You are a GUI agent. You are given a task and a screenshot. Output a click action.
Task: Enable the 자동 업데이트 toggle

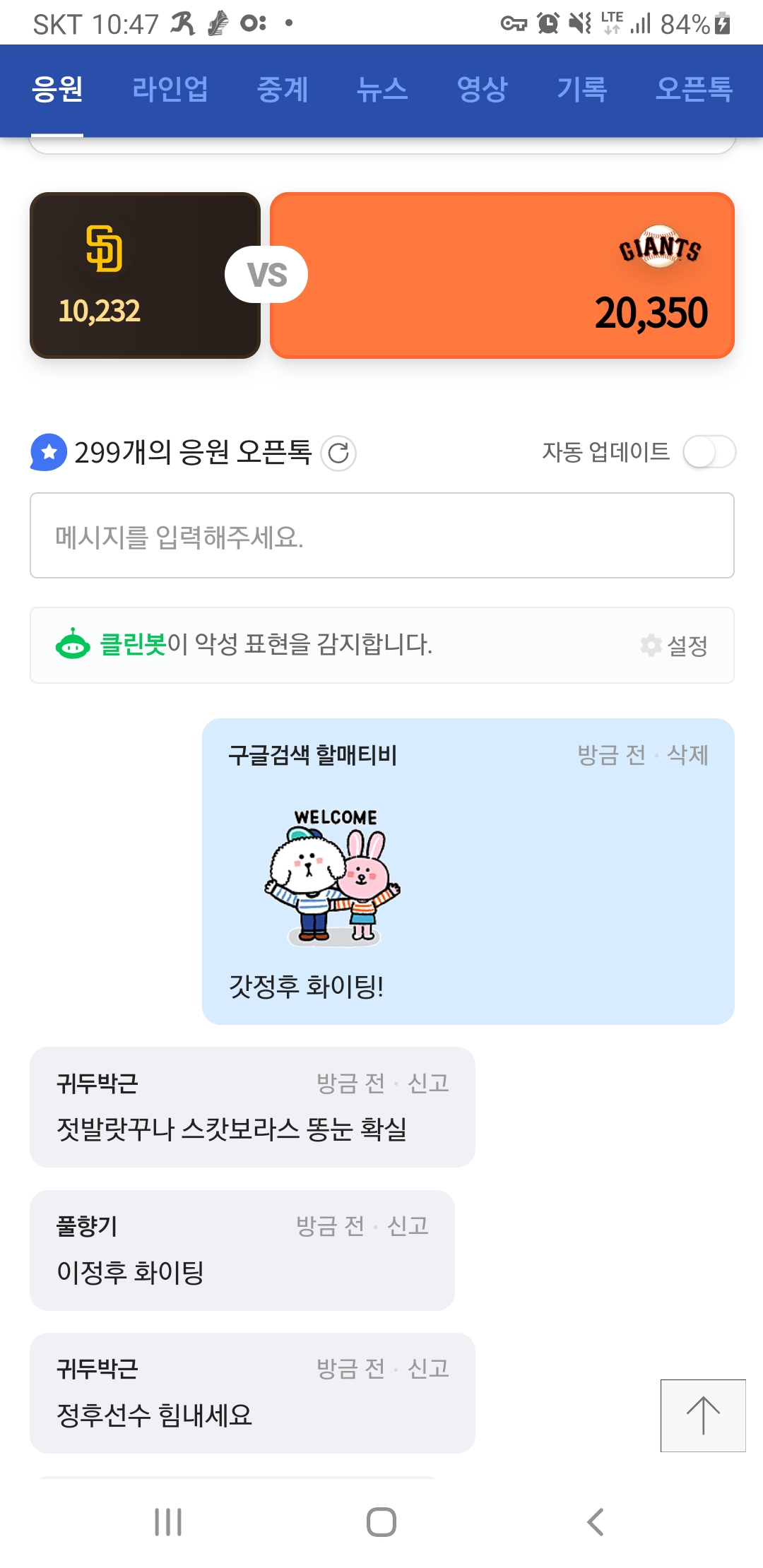(x=709, y=452)
